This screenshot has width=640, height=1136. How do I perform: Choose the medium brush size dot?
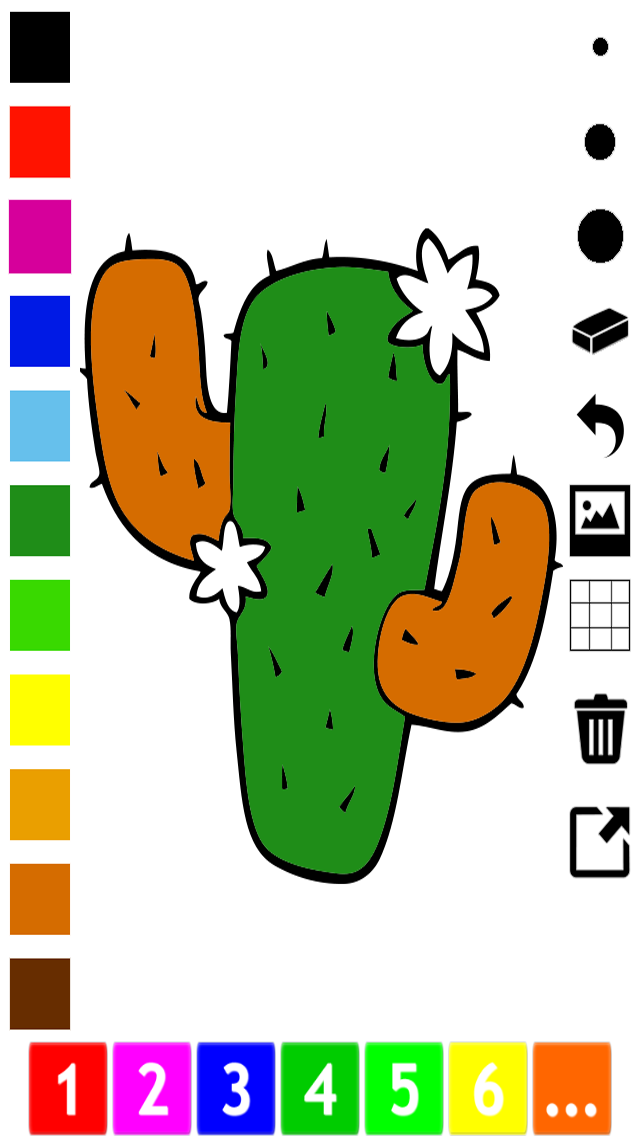click(x=600, y=142)
